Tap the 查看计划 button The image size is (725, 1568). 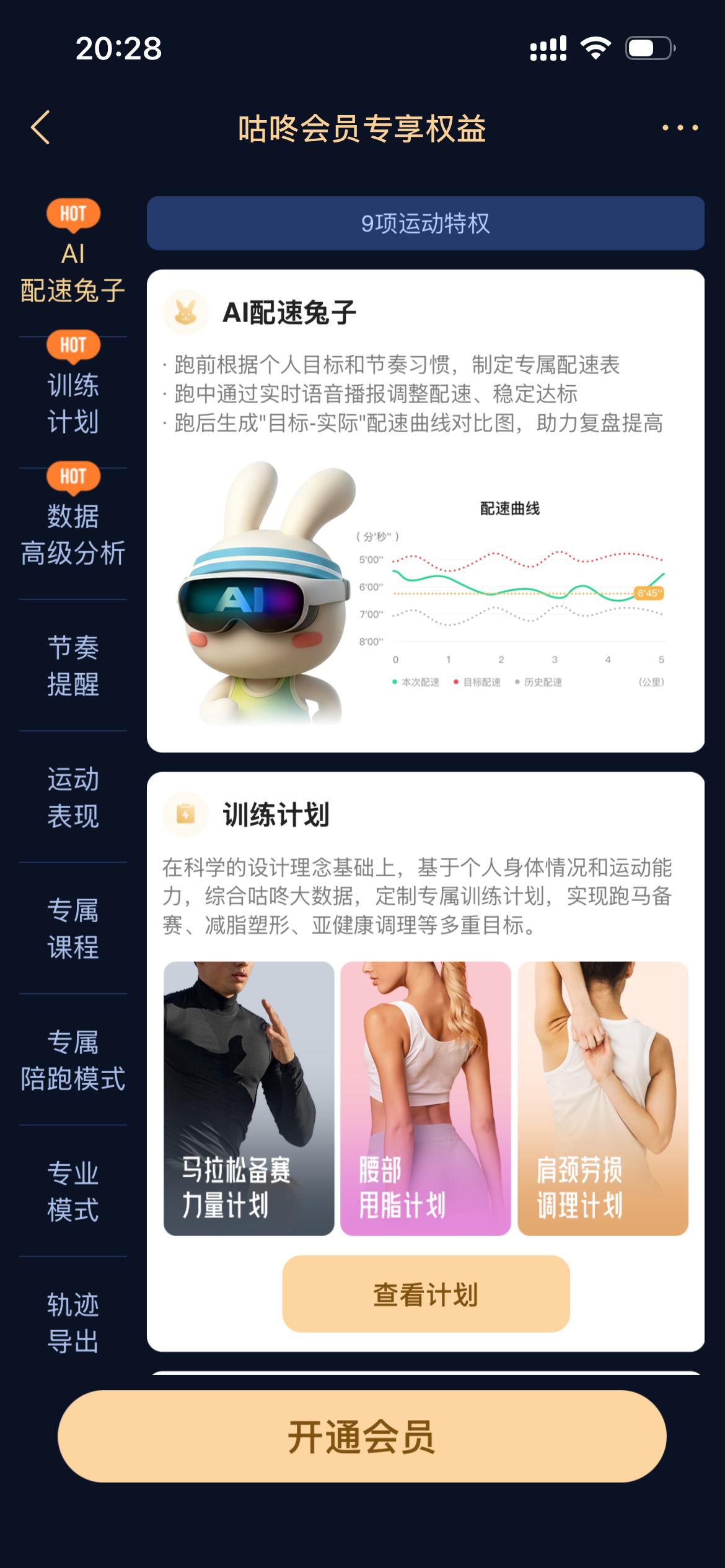pyautogui.click(x=426, y=1294)
